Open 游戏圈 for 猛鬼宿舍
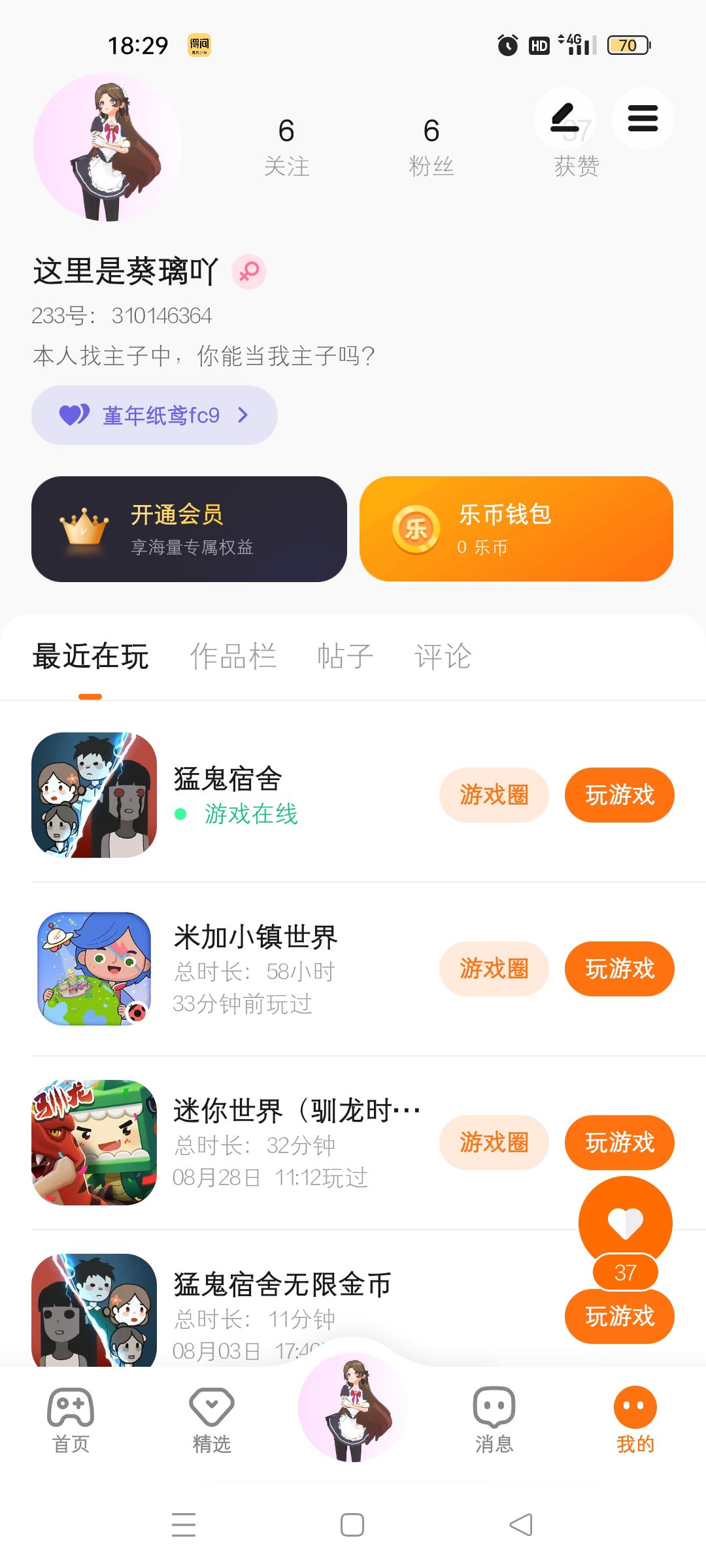Viewport: 706px width, 1568px height. (x=494, y=795)
